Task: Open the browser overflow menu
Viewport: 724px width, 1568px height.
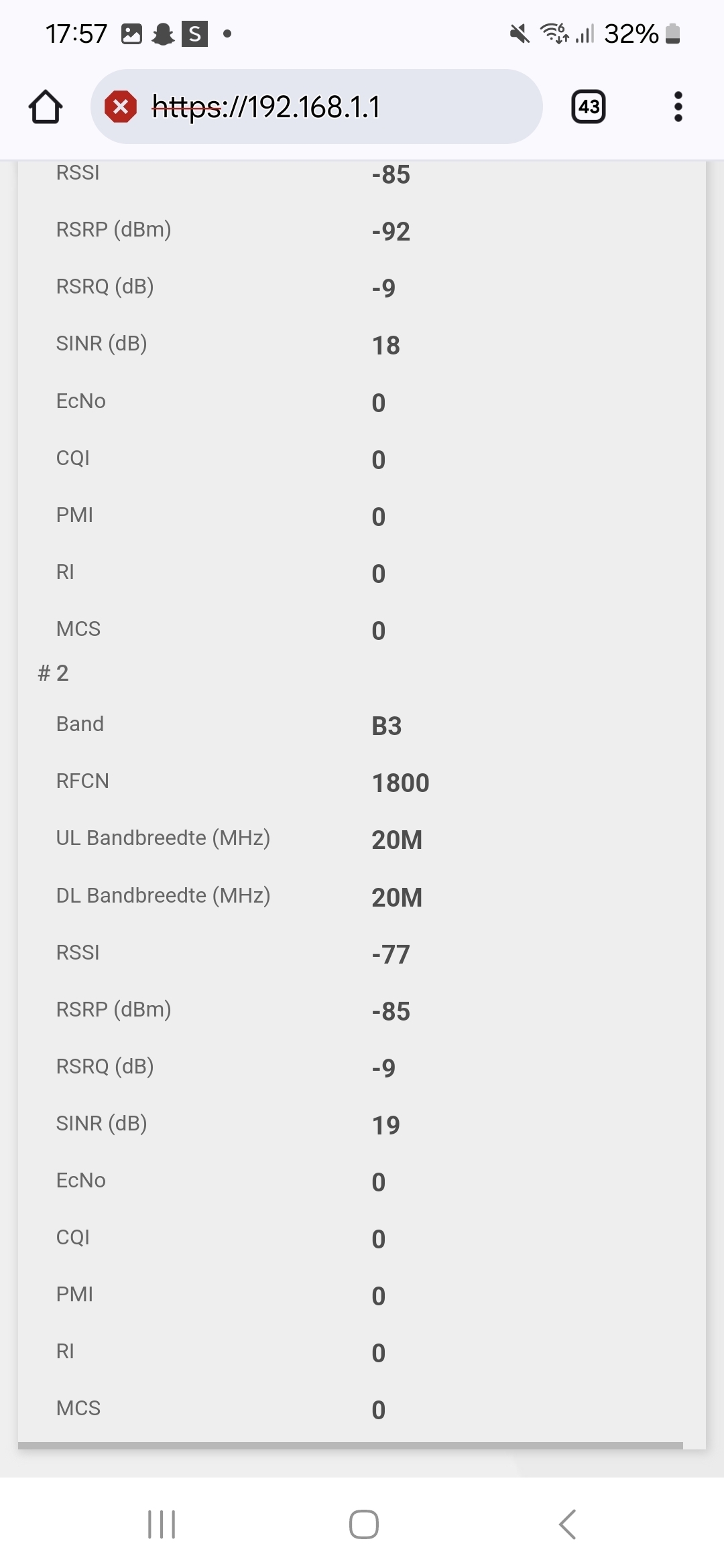Action: click(x=678, y=107)
